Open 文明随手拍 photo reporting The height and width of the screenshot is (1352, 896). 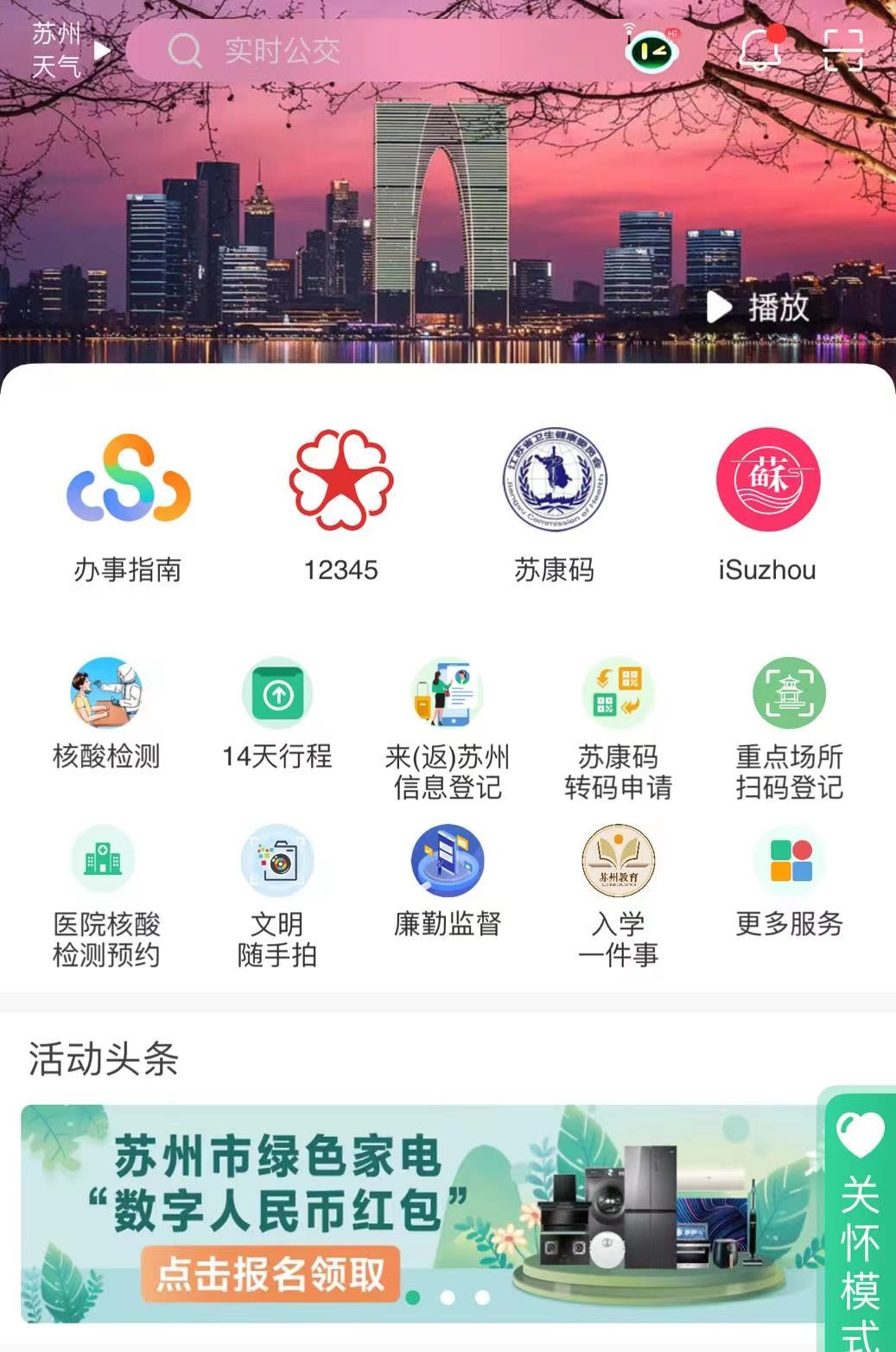[x=276, y=862]
